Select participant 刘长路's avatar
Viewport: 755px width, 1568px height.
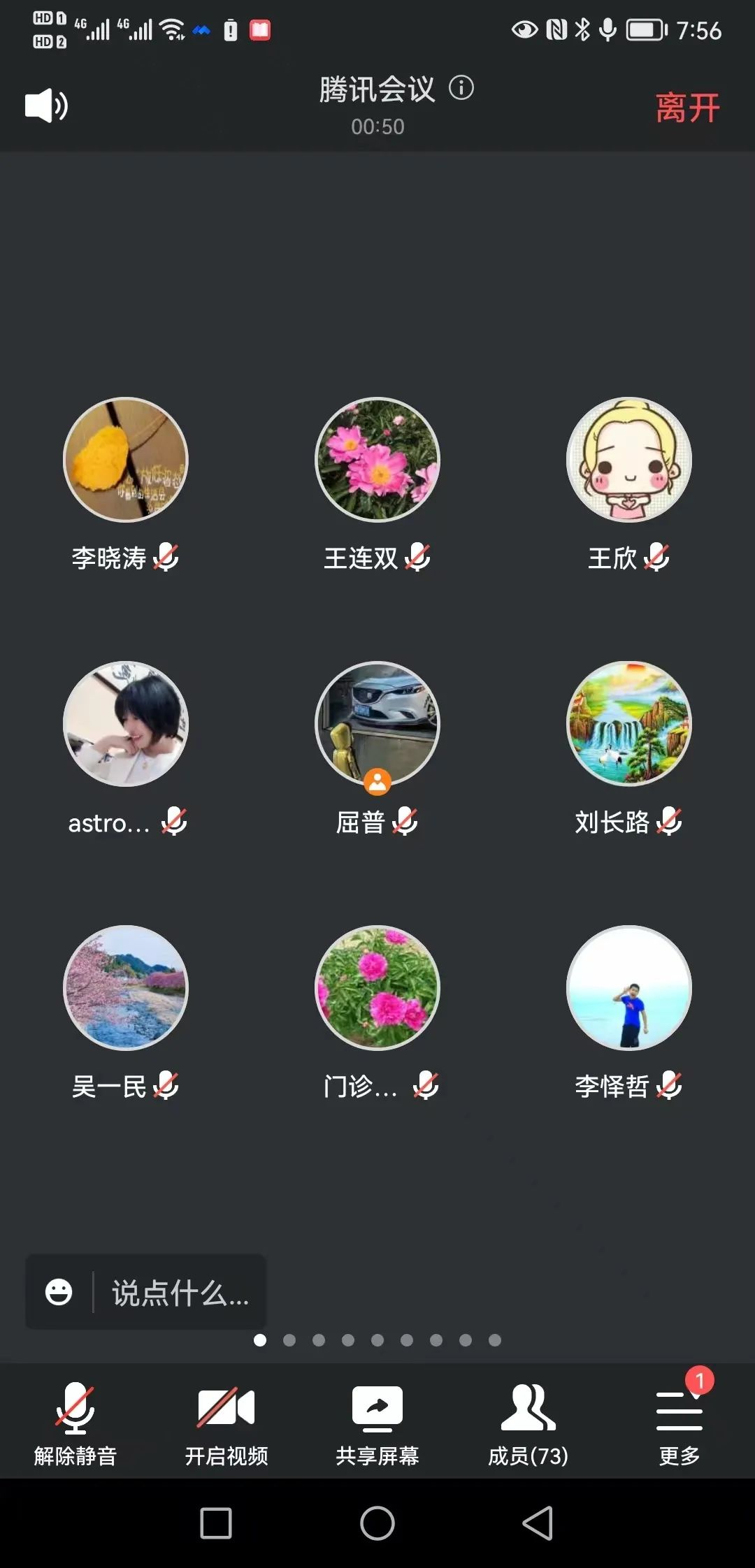[x=629, y=724]
